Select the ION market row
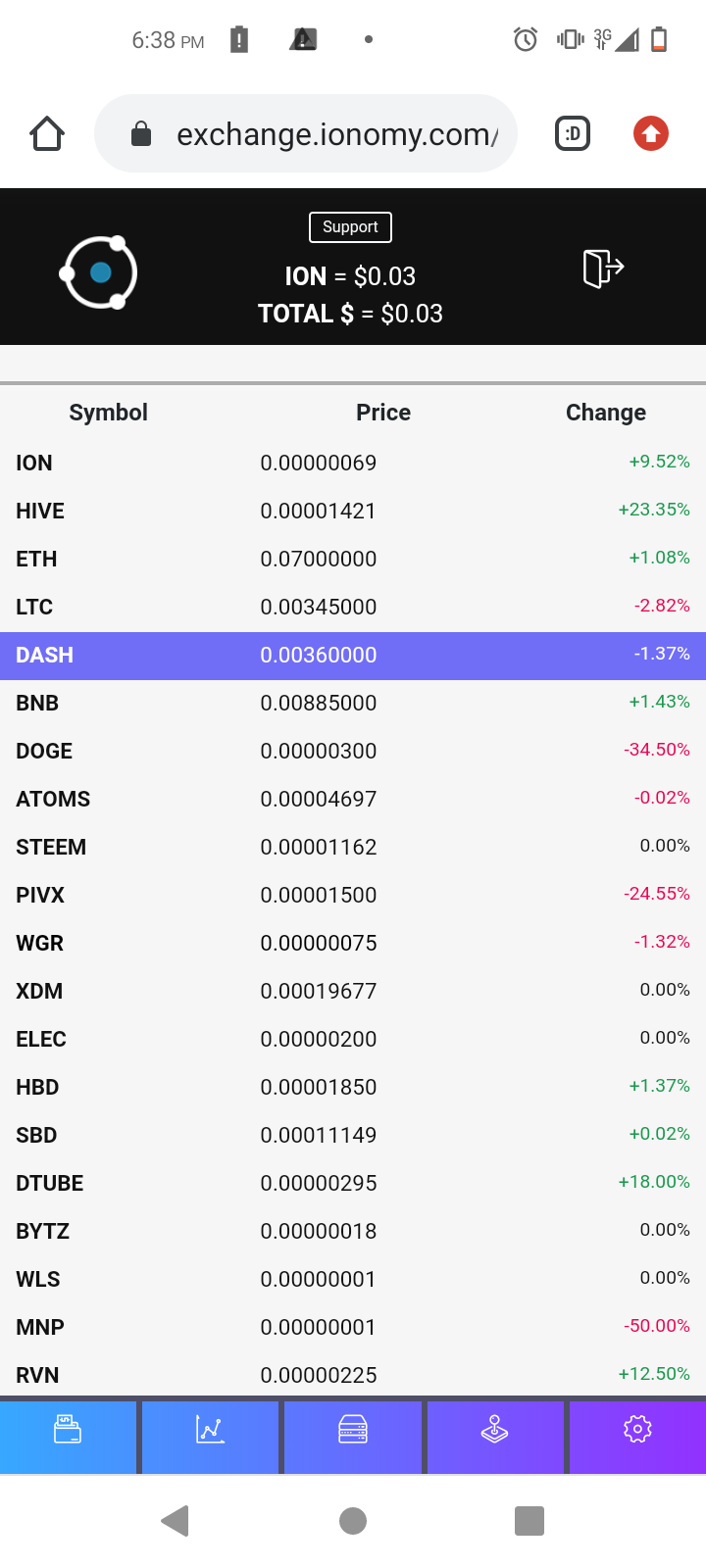The width and height of the screenshot is (706, 1568). (353, 463)
